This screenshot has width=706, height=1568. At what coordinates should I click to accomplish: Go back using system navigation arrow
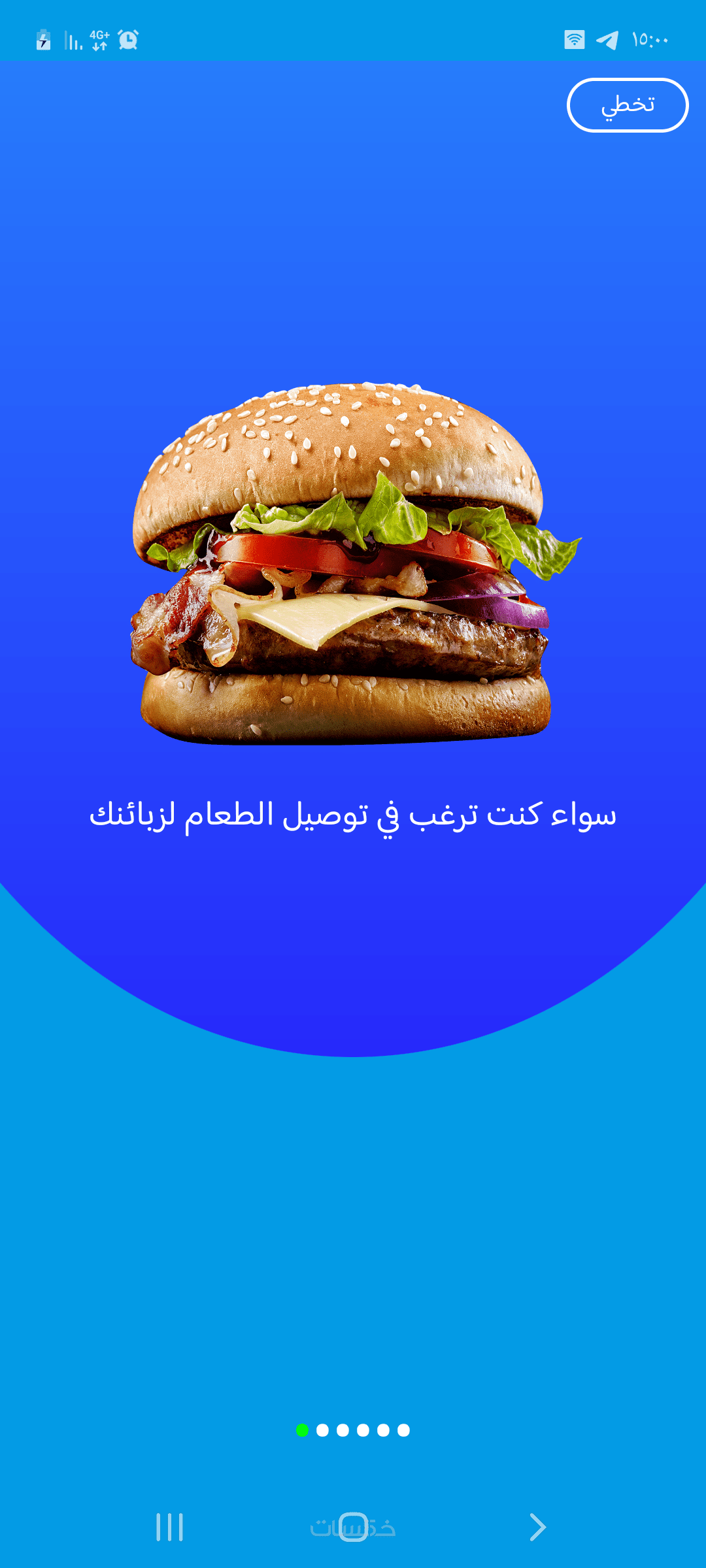click(537, 1527)
